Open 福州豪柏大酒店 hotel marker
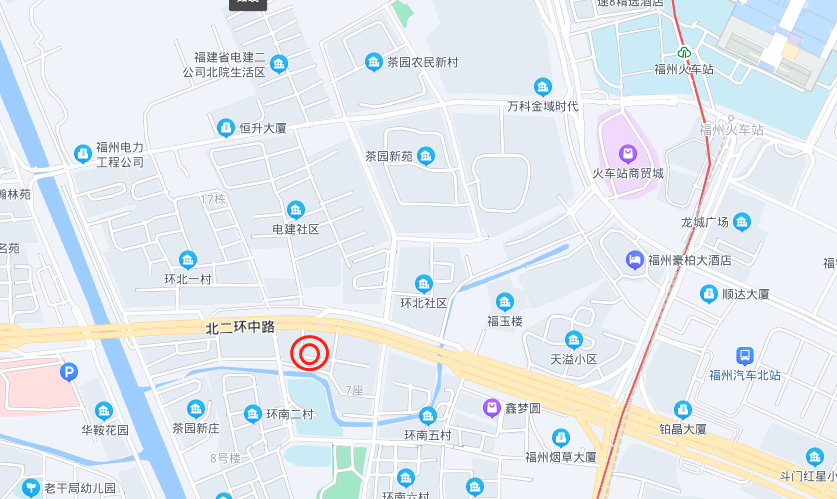This screenshot has width=837, height=499. click(x=635, y=260)
